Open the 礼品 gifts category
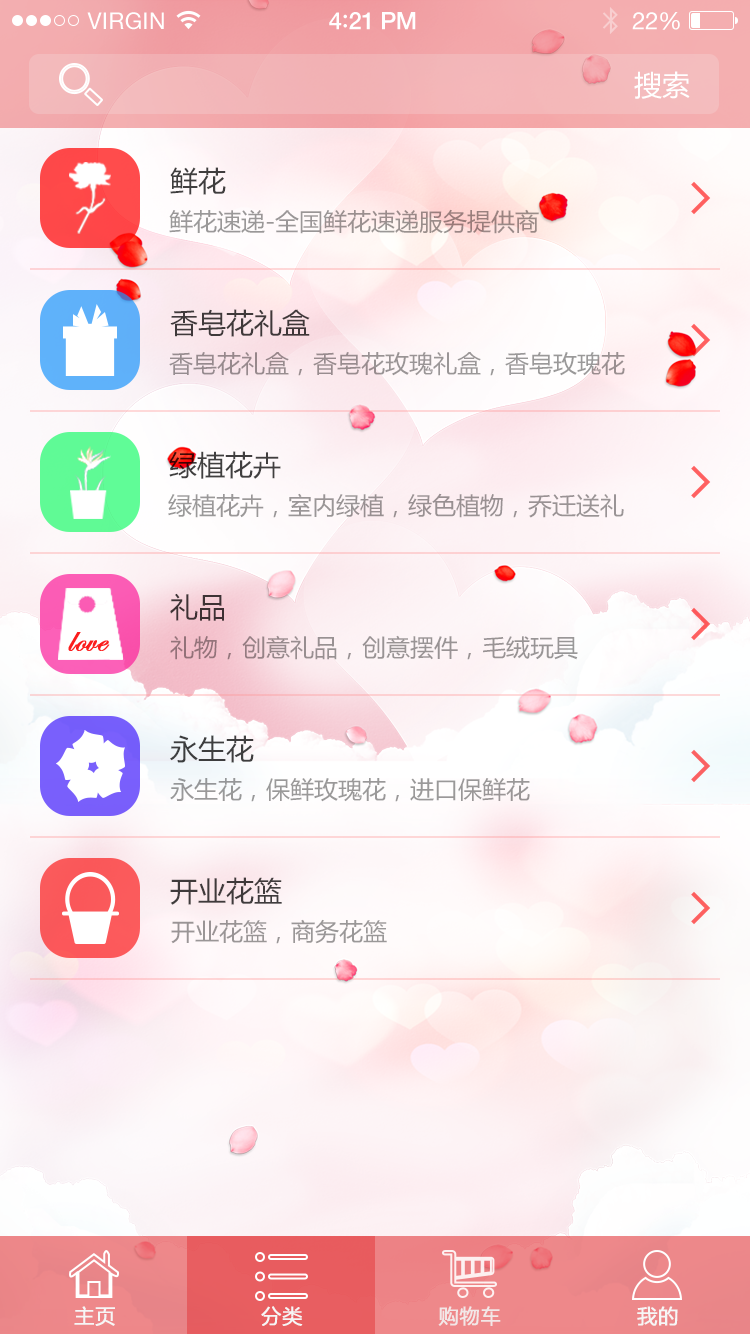Screen dimensions: 750x1334 pos(375,625)
